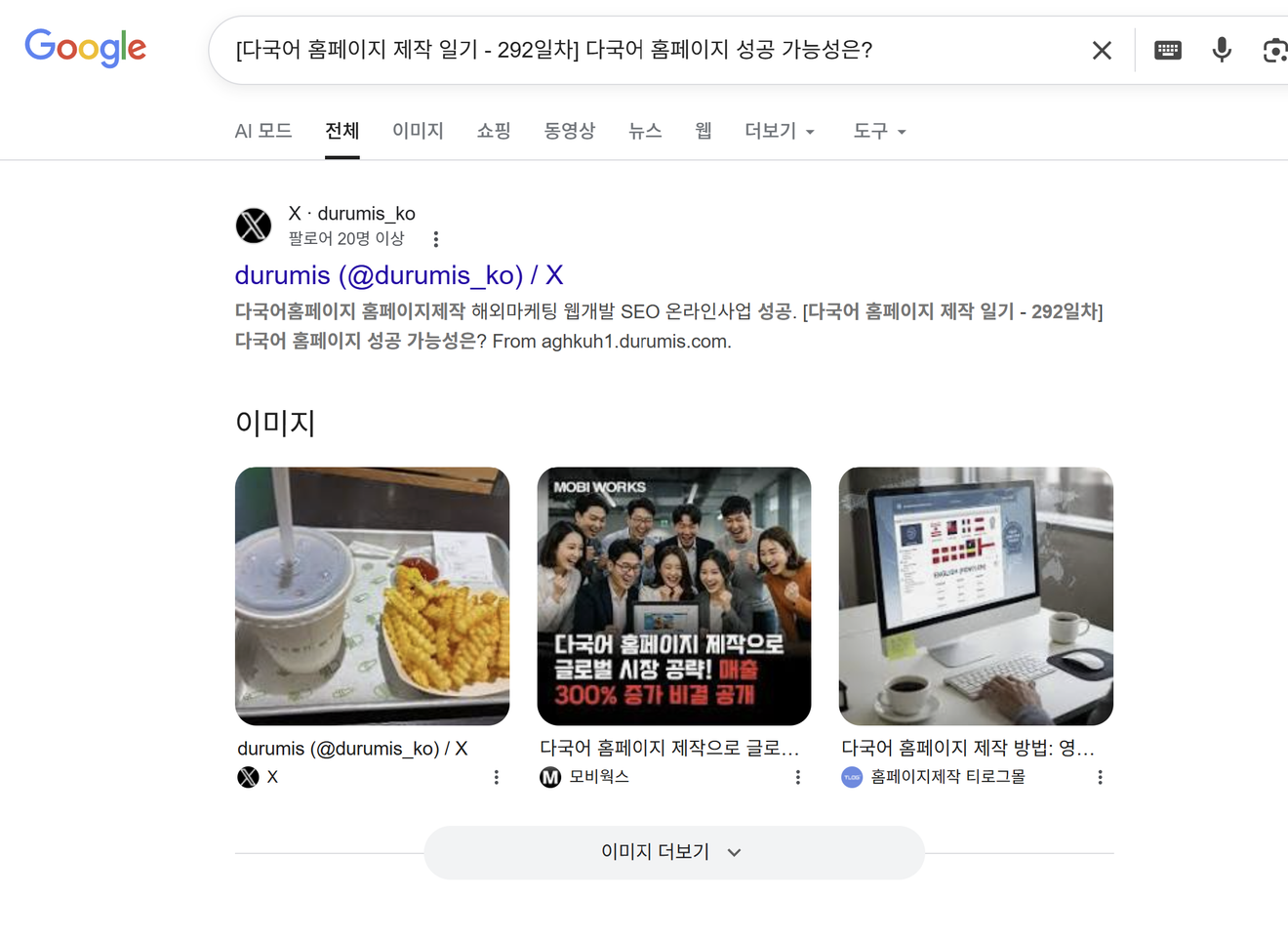Open durumis (@durumis_ko) / X result

399,275
